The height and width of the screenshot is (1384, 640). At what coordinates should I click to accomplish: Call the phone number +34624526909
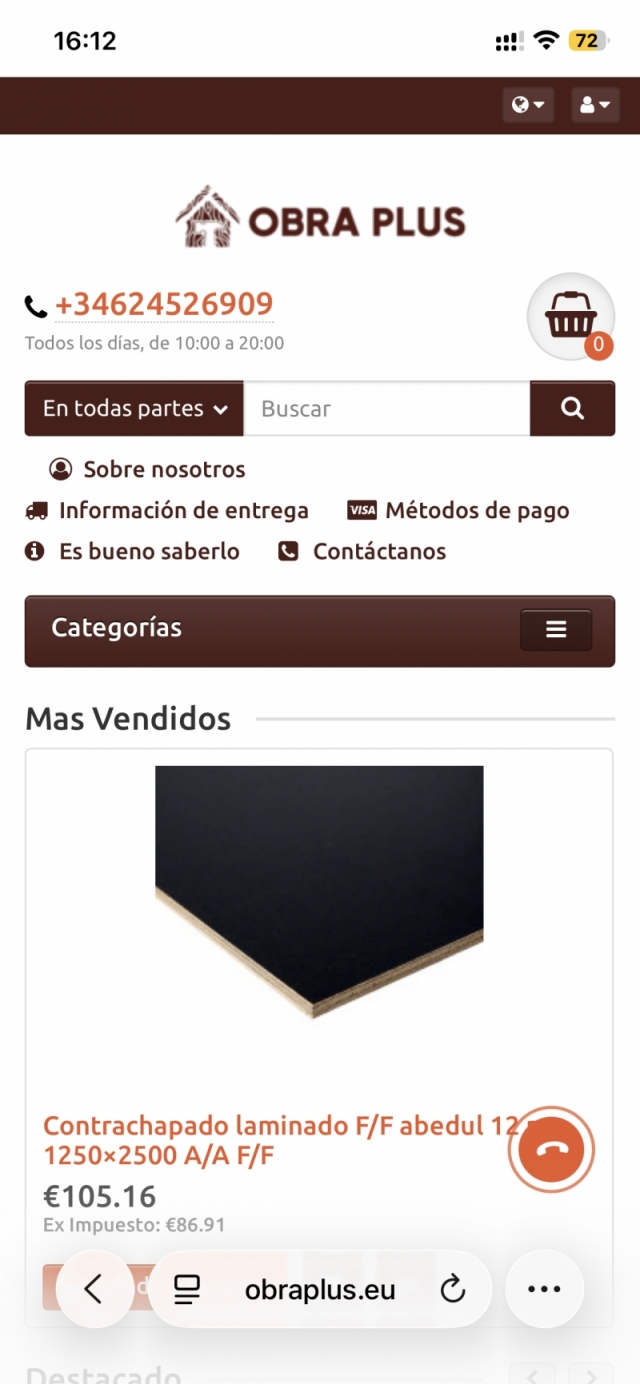pyautogui.click(x=163, y=304)
